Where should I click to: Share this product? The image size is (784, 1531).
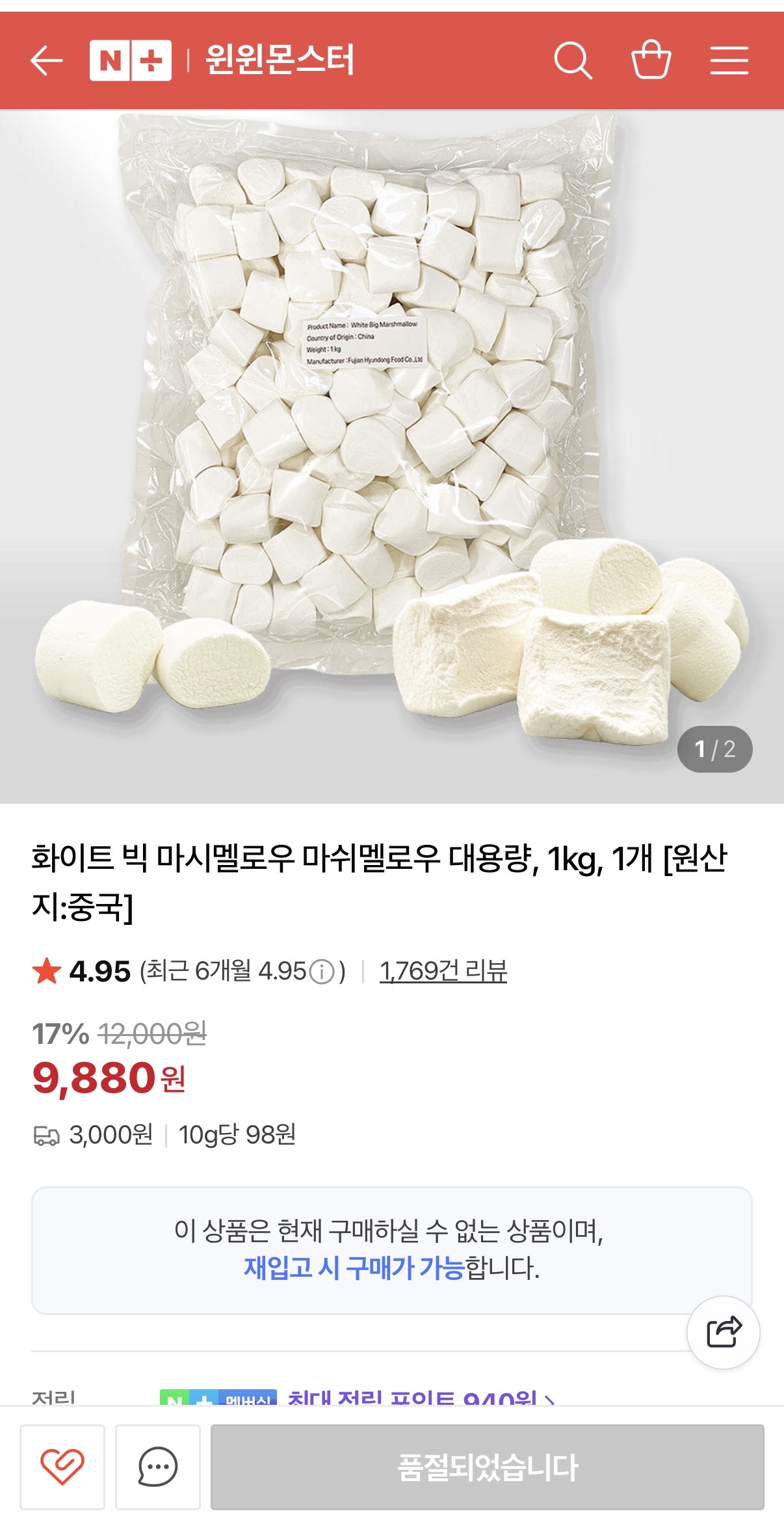[x=724, y=1333]
